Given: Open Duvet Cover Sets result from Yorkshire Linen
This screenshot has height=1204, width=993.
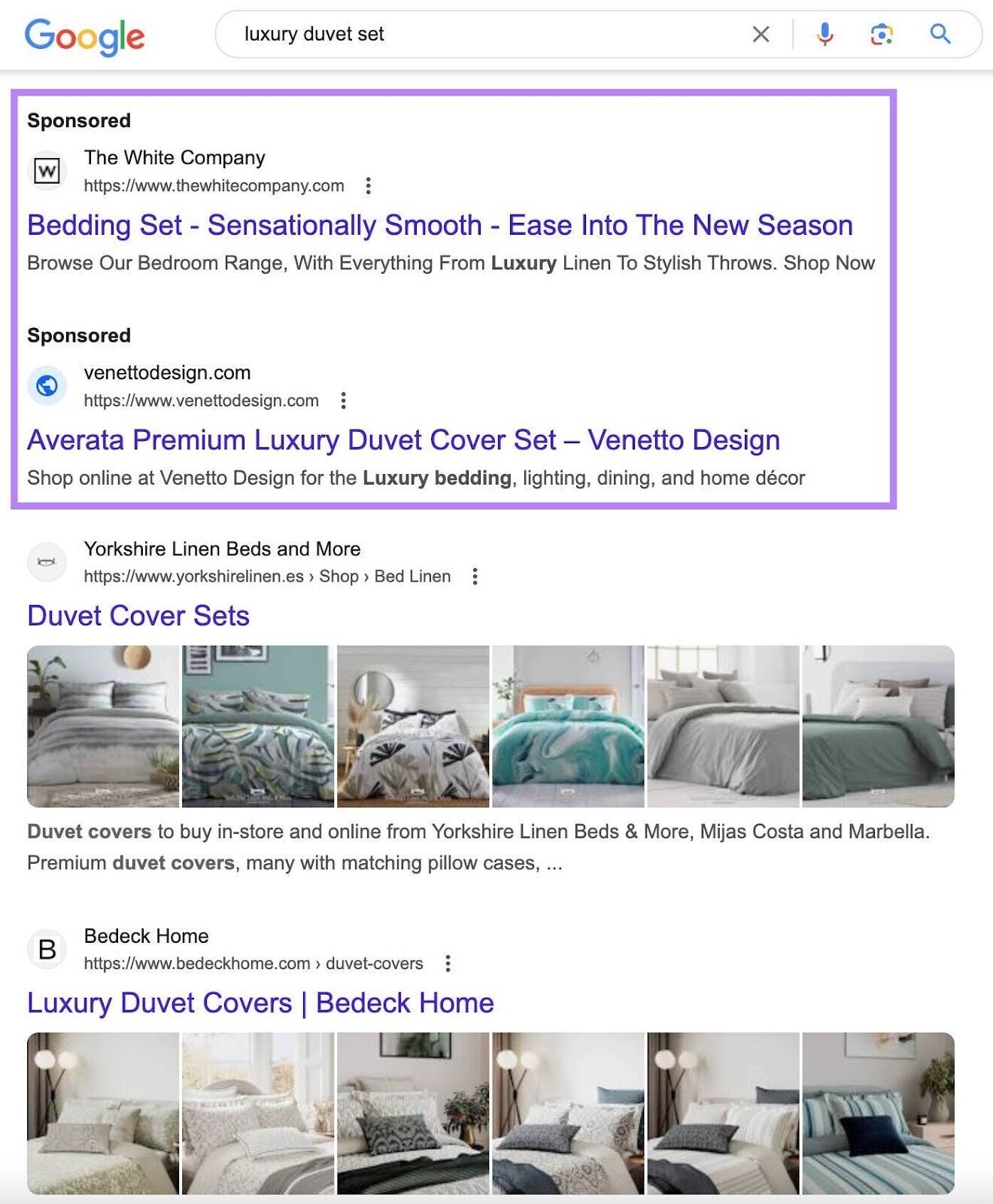Looking at the screenshot, I should pos(138,616).
